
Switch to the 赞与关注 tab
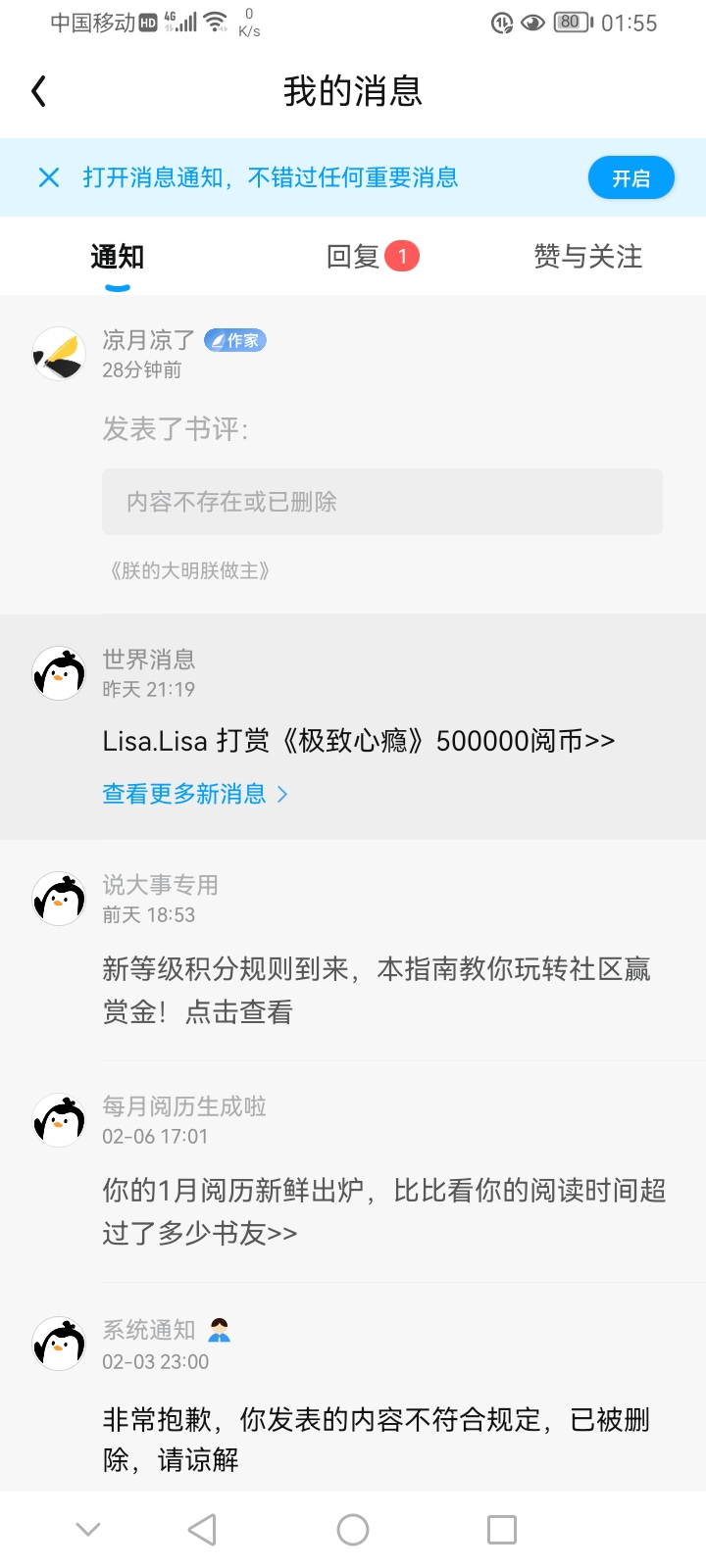[587, 257]
